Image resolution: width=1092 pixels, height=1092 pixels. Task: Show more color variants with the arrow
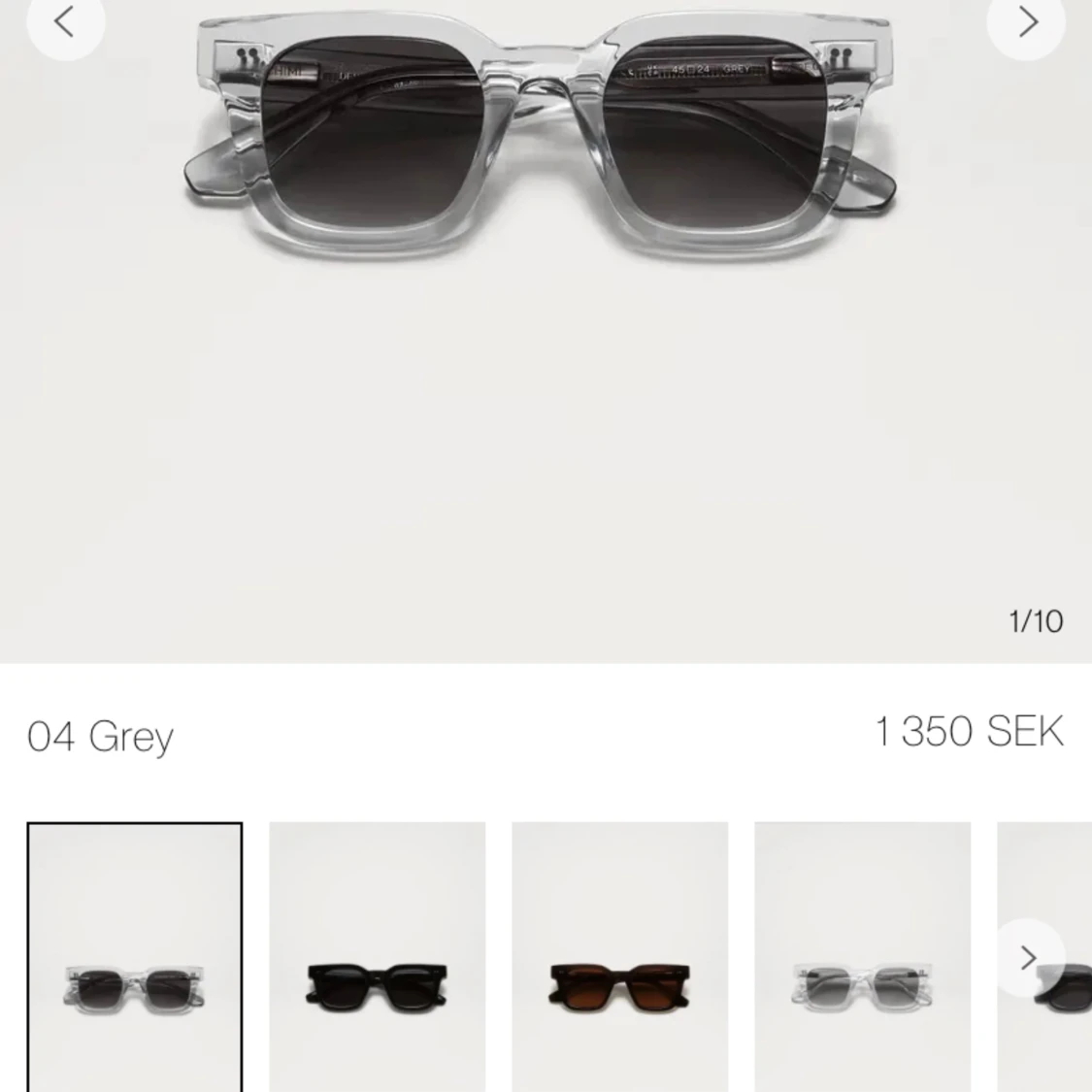tap(1027, 958)
